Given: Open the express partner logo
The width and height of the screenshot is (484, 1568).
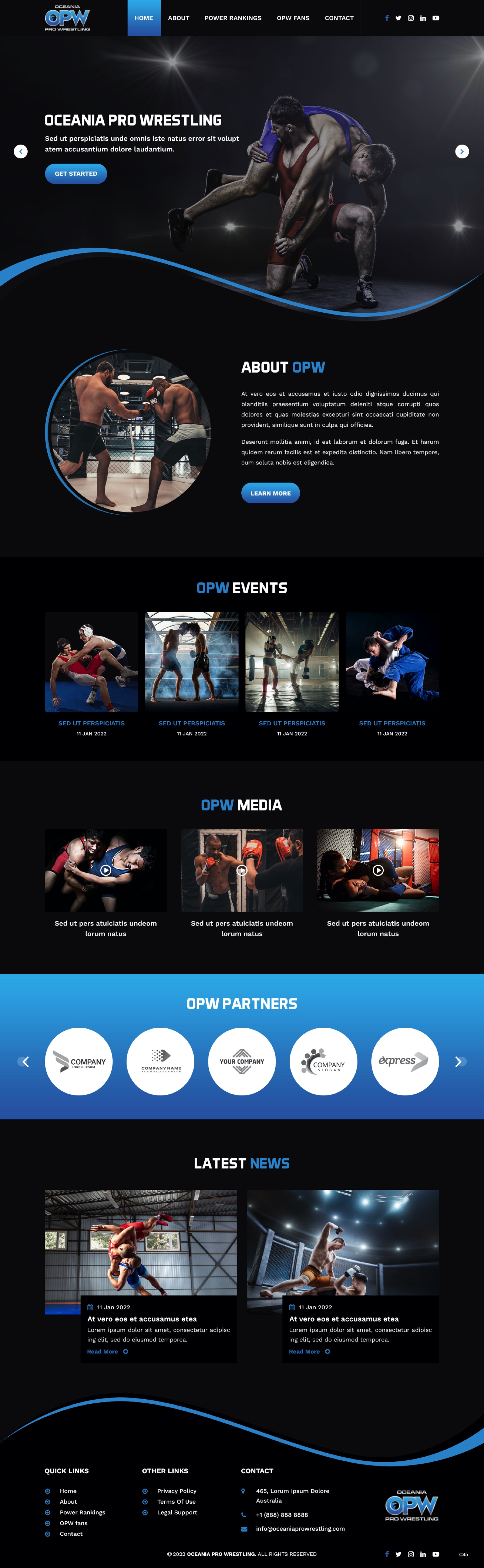Looking at the screenshot, I should (x=404, y=1061).
